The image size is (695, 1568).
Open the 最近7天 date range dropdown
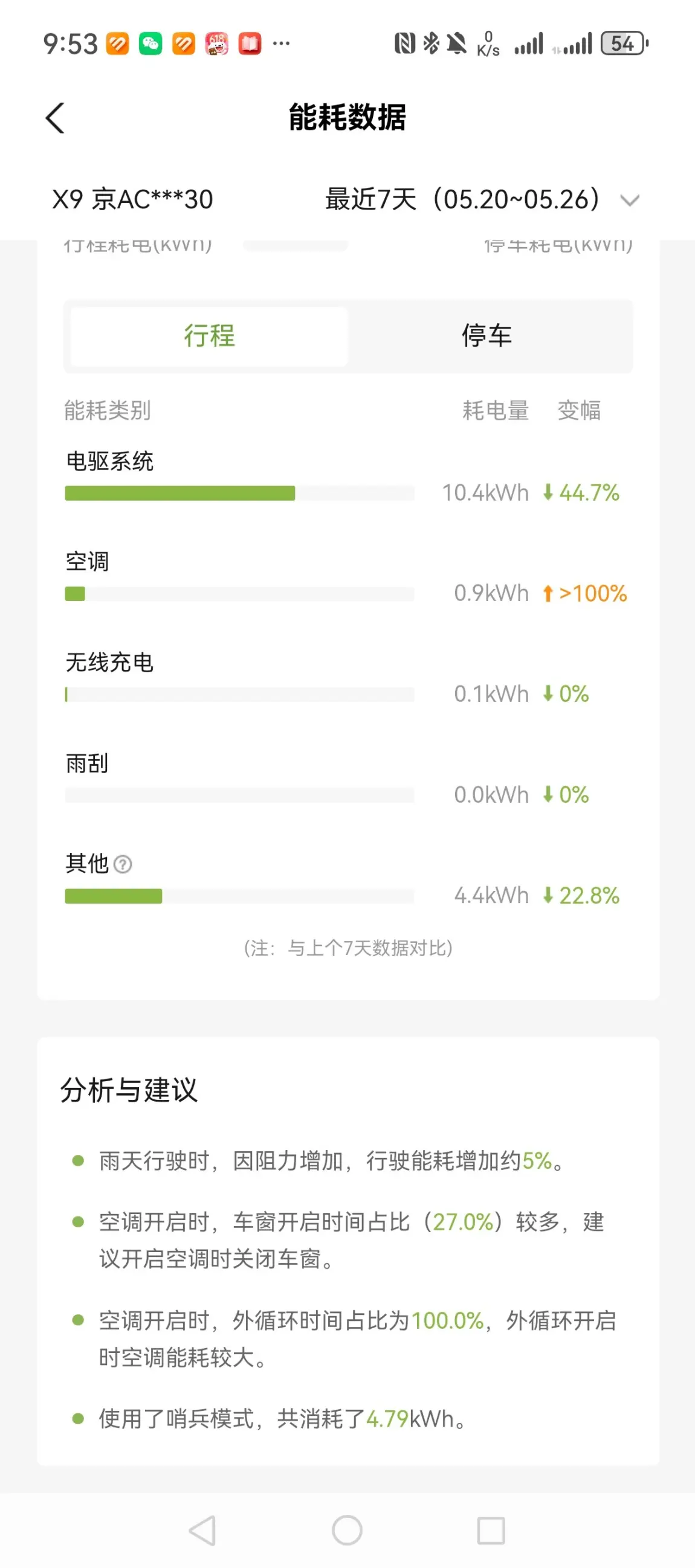[482, 200]
